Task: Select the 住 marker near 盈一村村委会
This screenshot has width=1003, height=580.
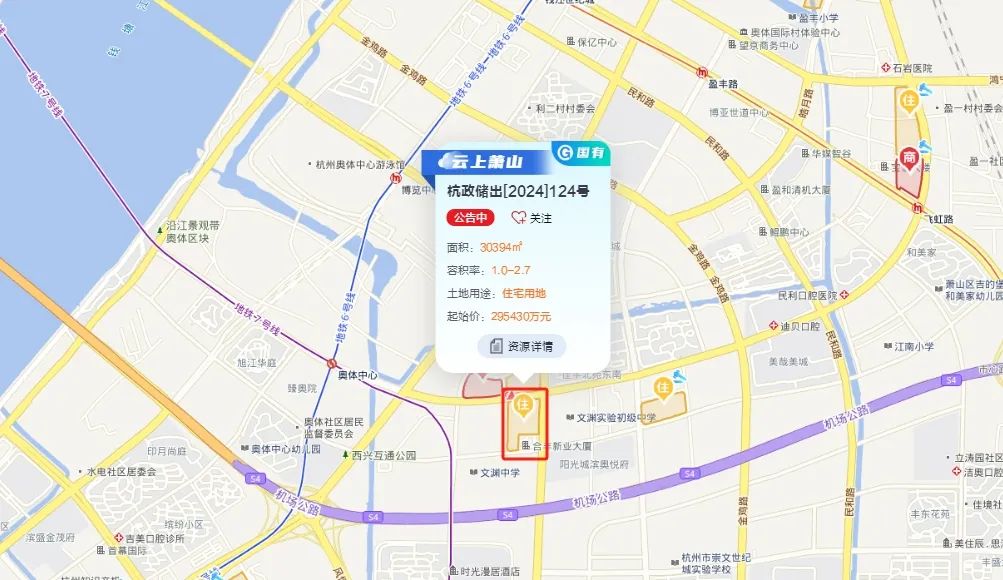Action: point(909,102)
